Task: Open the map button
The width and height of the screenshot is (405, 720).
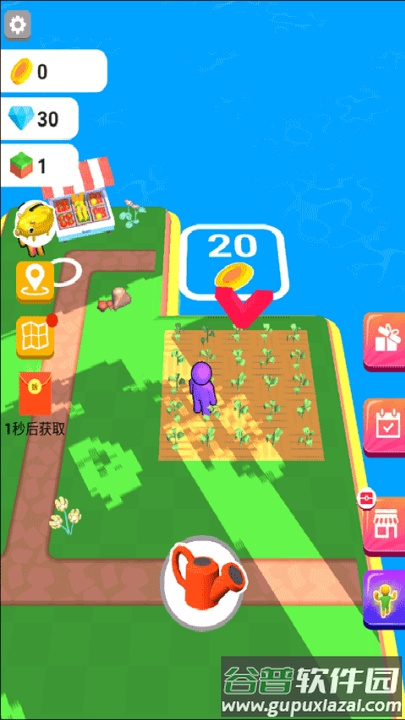Action: [35, 337]
